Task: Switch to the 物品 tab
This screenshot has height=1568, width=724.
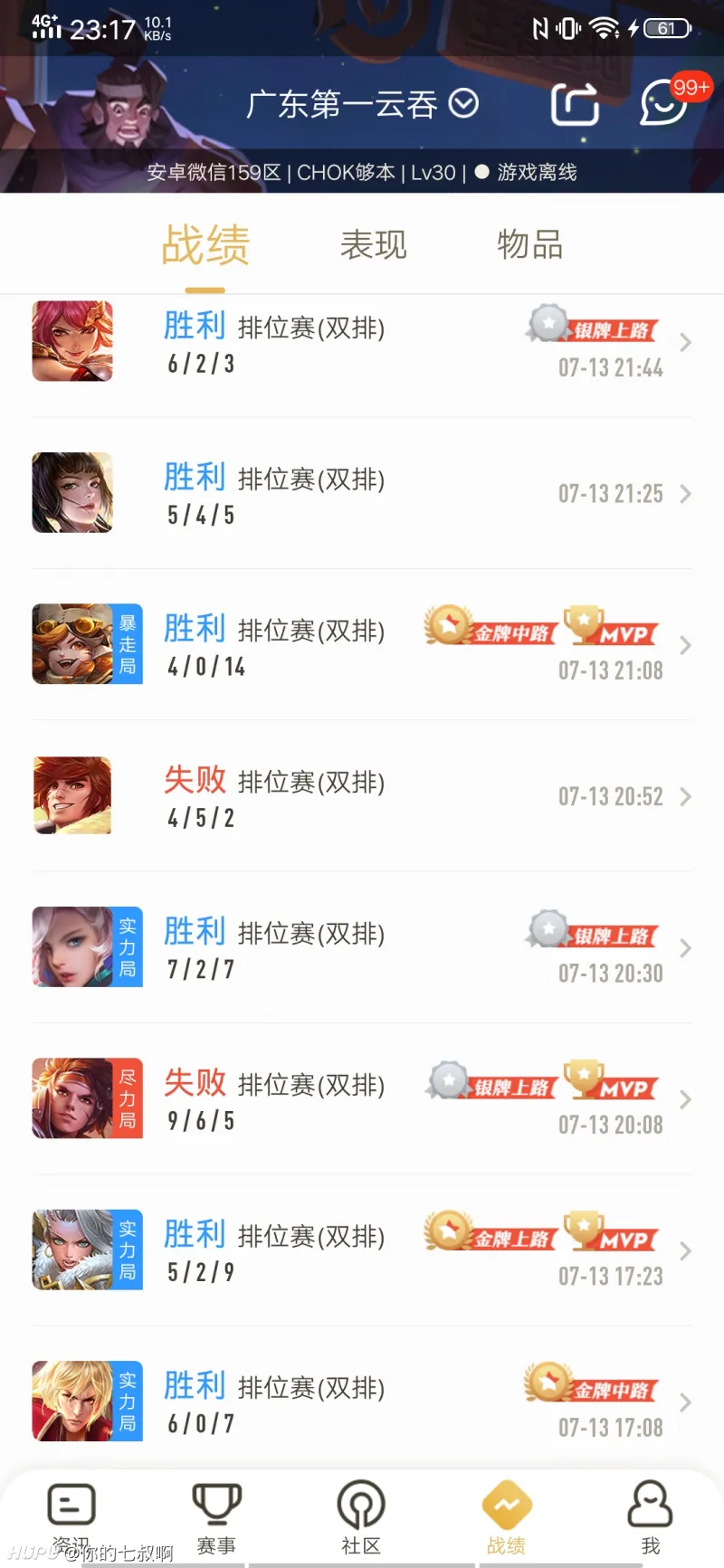Action: point(529,245)
